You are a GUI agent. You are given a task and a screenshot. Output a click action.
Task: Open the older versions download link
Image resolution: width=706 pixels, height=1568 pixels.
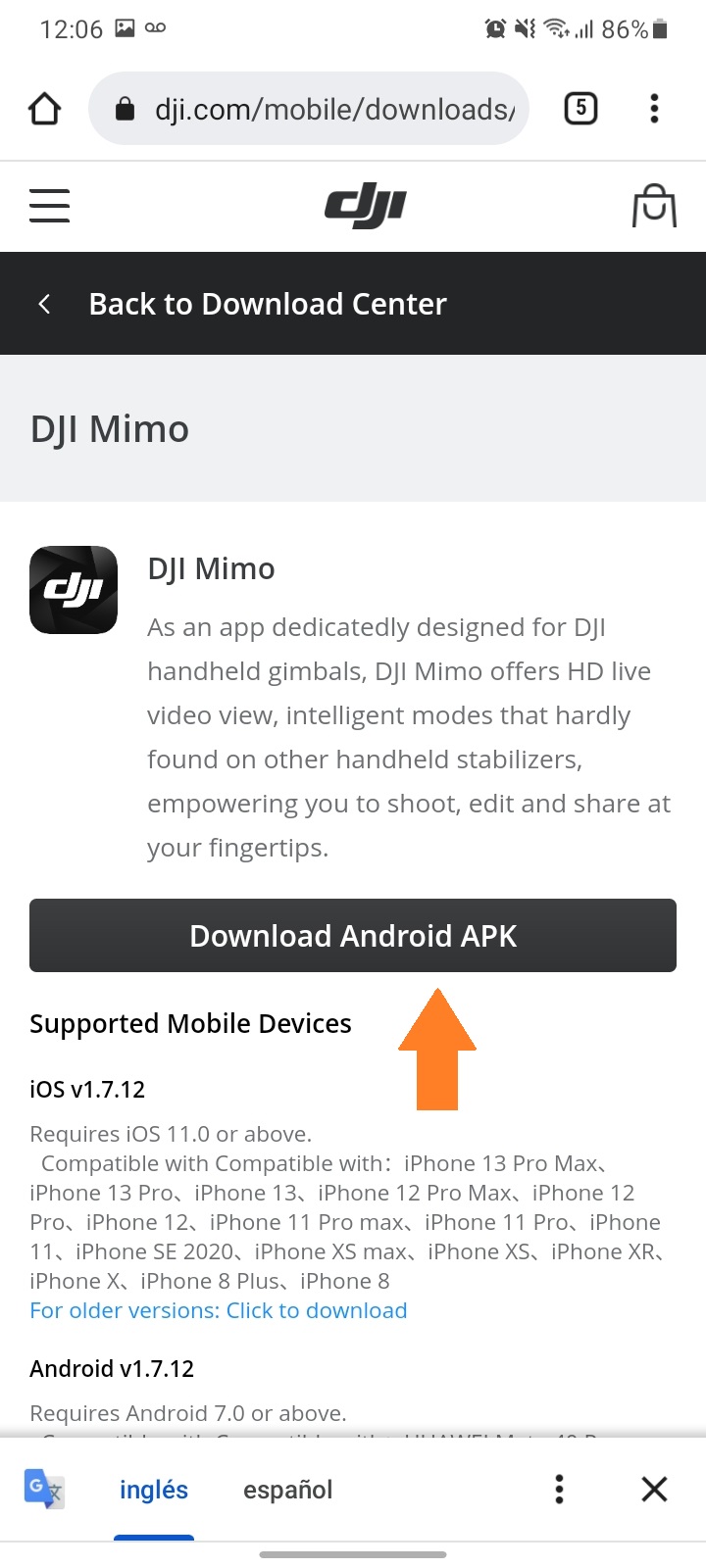coord(218,1310)
